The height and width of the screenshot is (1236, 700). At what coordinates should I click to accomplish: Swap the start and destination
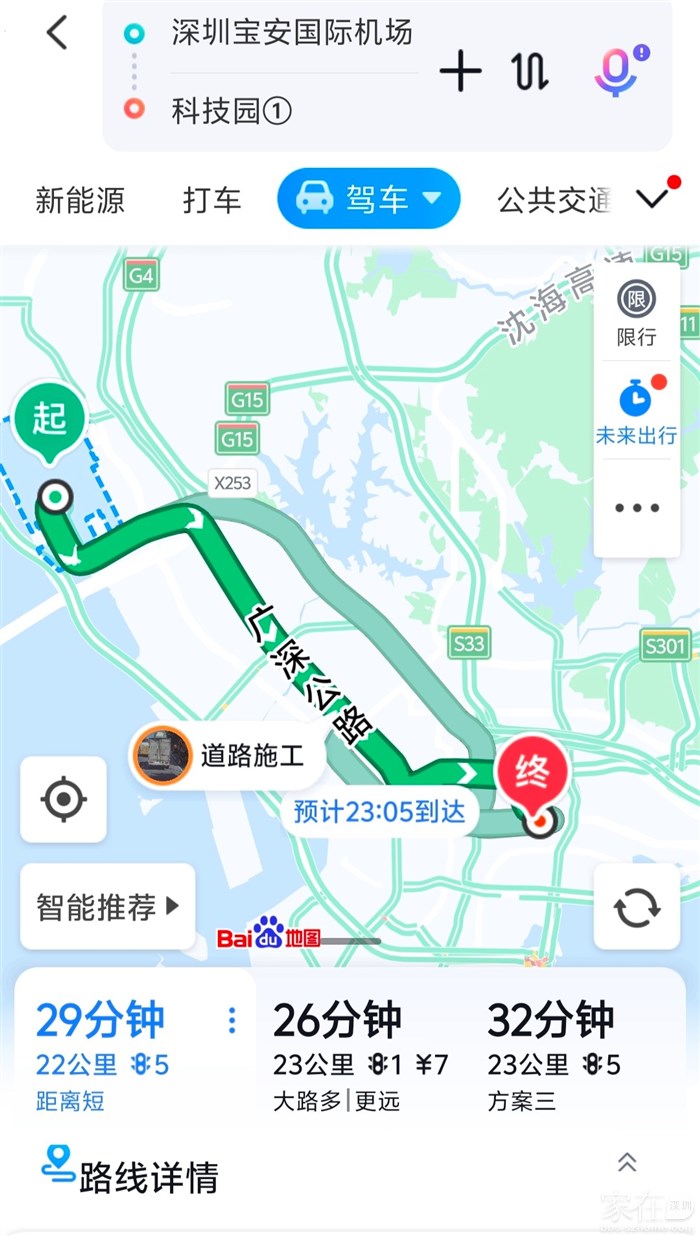[530, 72]
